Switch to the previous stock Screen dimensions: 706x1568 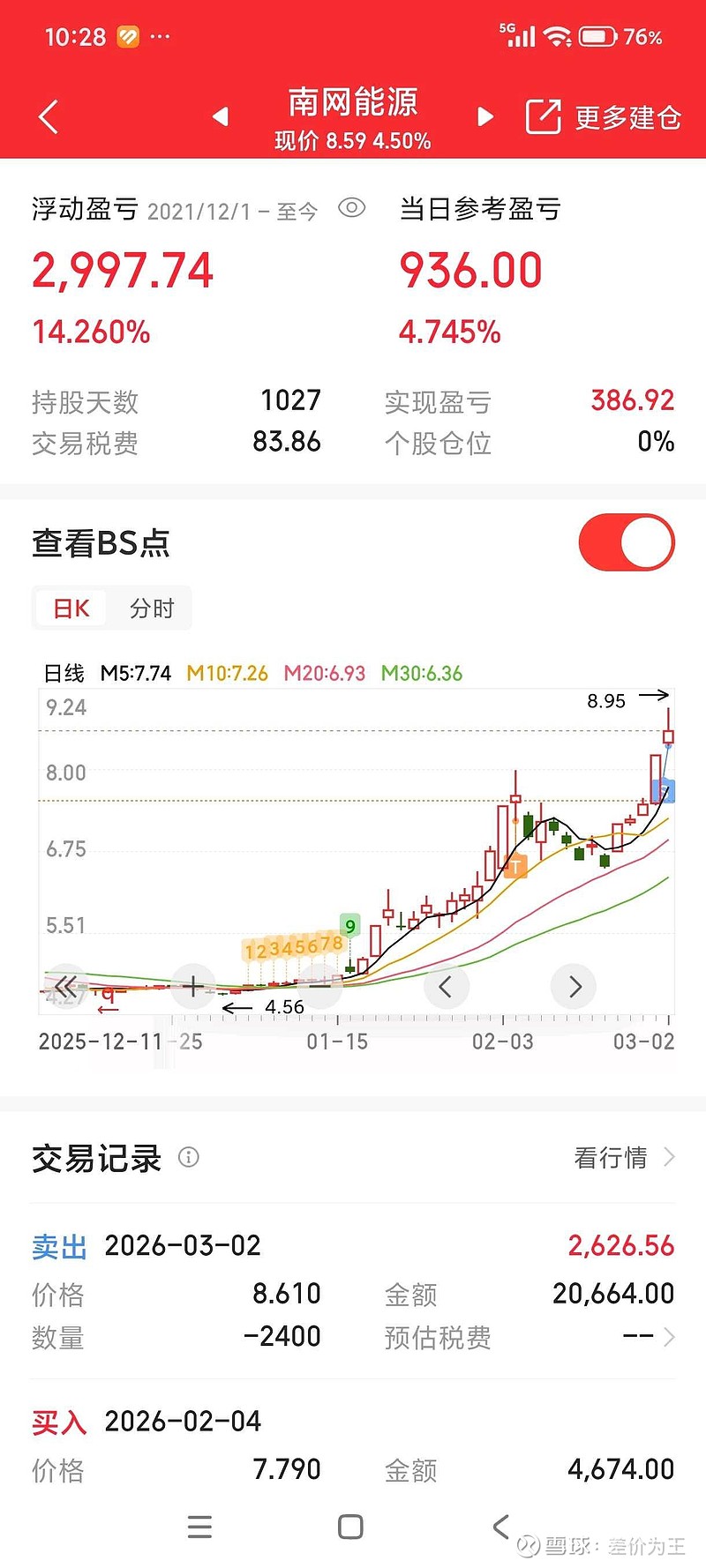tap(221, 116)
